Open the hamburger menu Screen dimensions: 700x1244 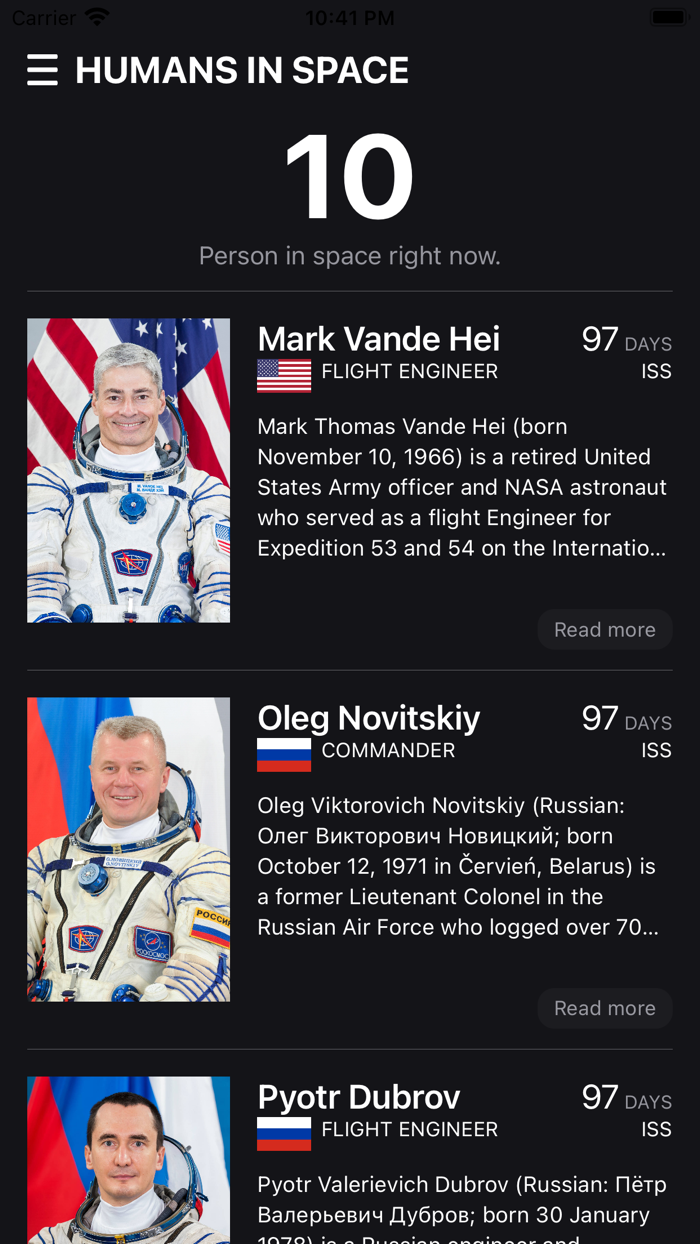point(42,70)
